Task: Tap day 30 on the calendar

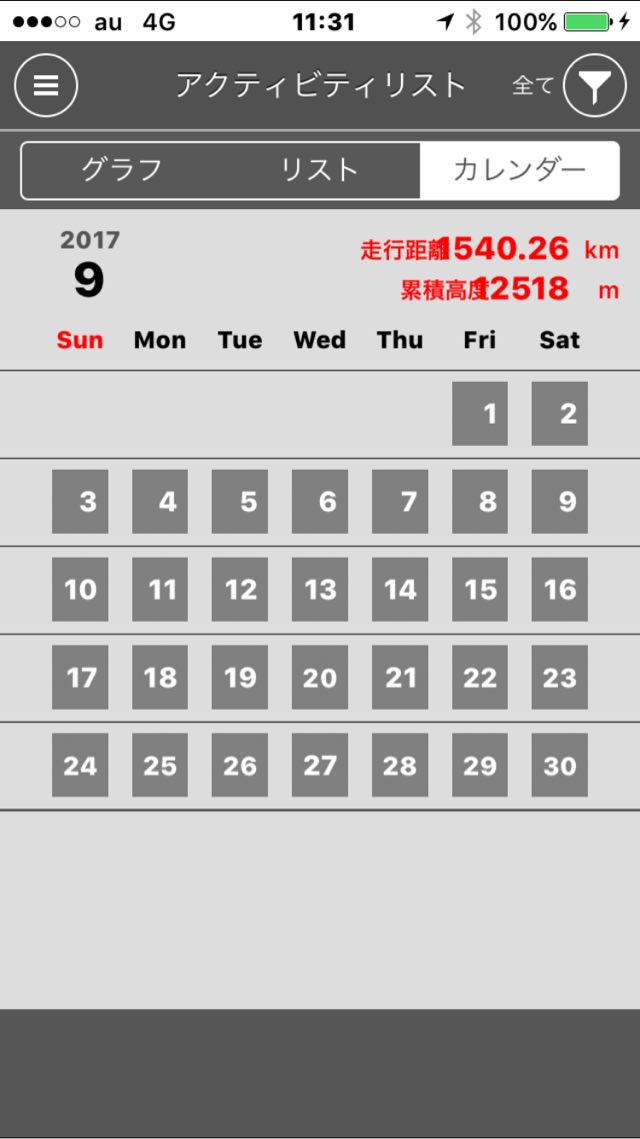Action: click(559, 765)
